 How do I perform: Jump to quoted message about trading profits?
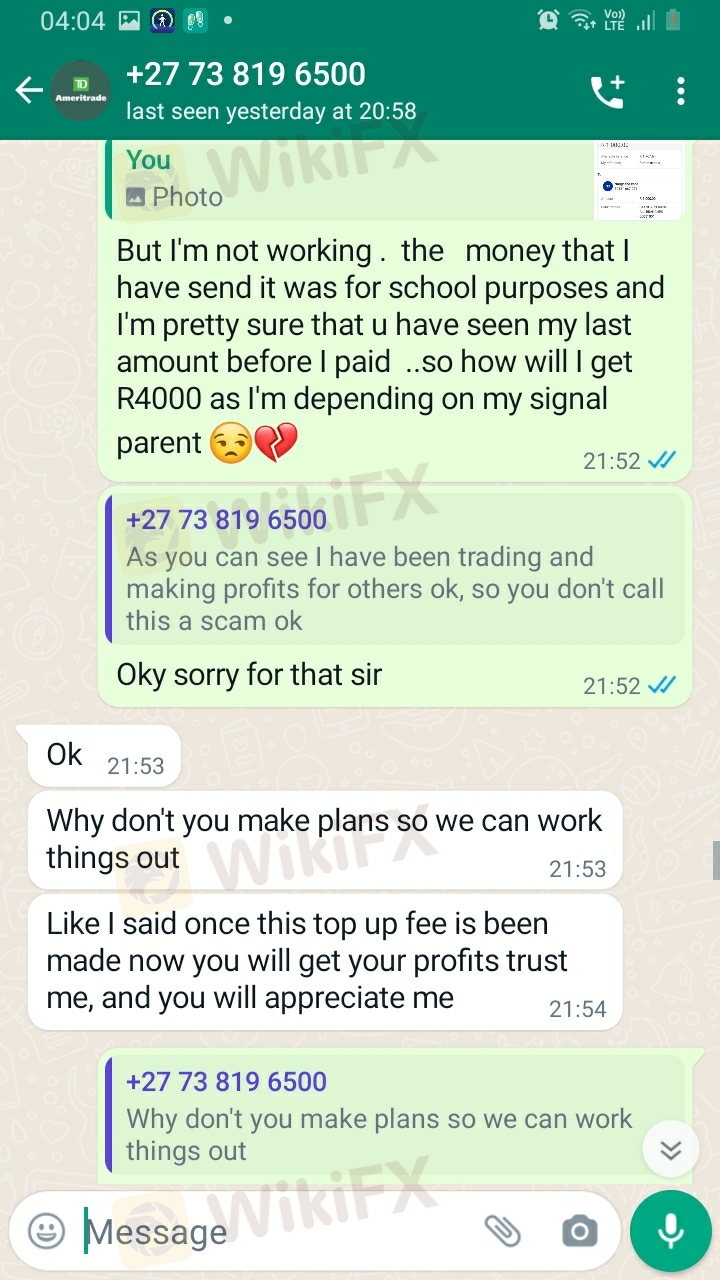[x=395, y=569]
